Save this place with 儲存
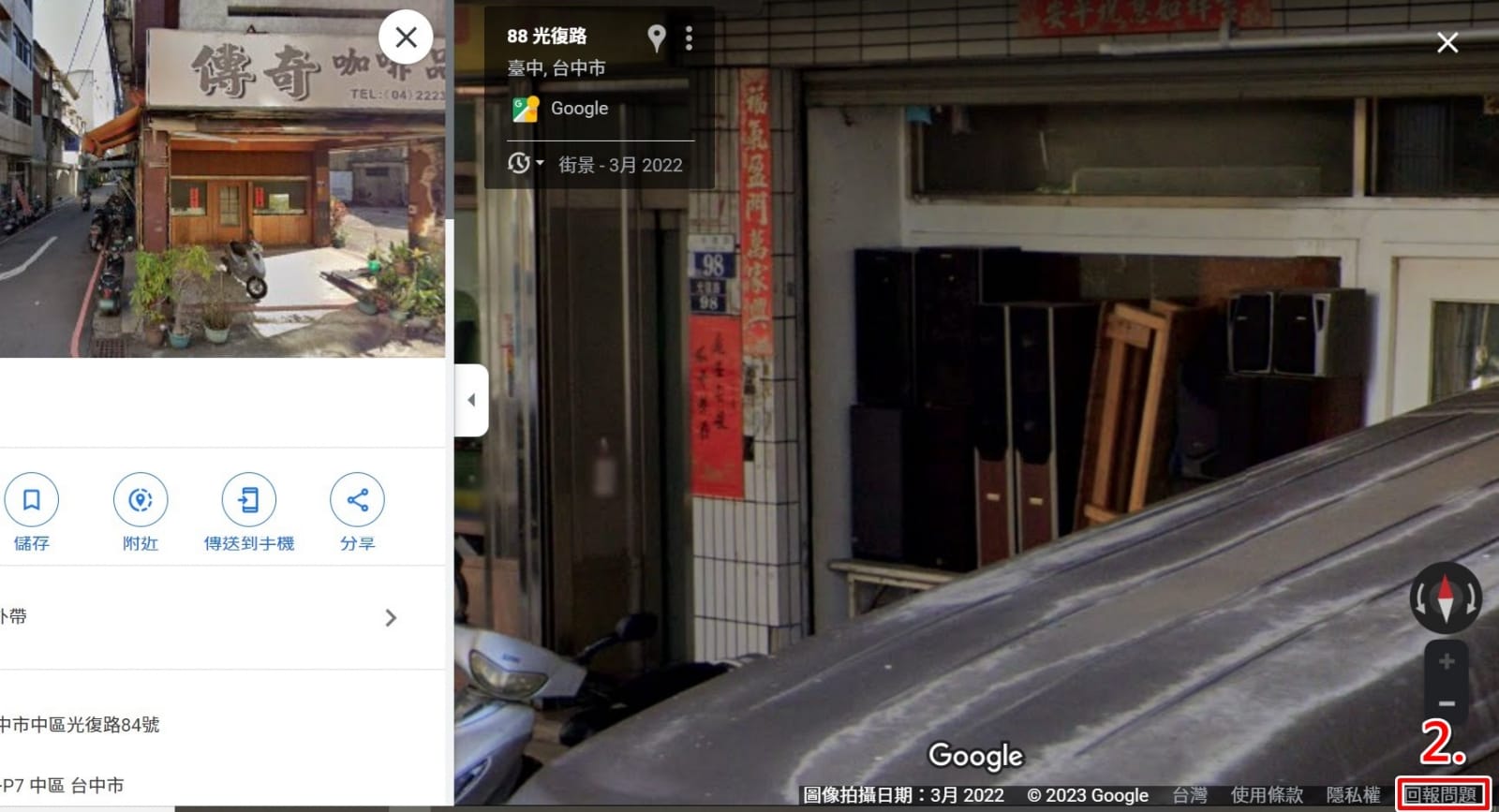The width and height of the screenshot is (1499, 812). point(32,511)
